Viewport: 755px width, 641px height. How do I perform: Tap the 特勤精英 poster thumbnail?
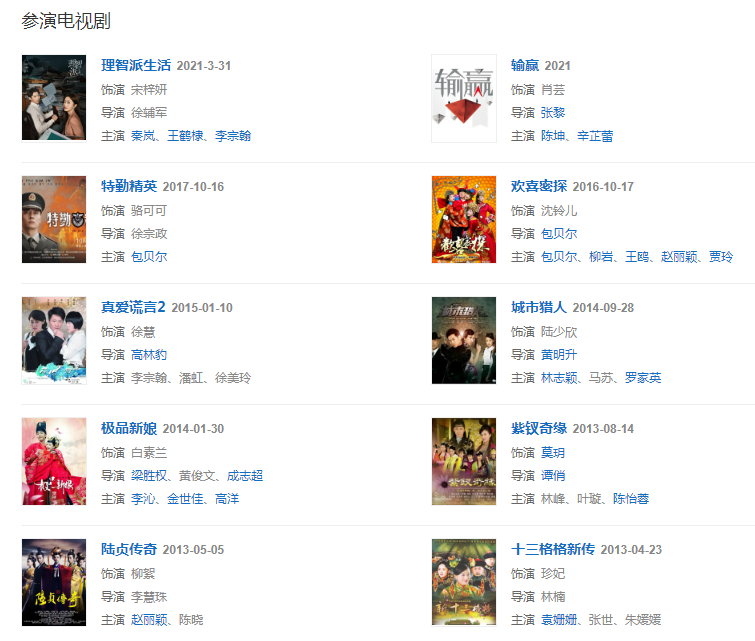(54, 220)
